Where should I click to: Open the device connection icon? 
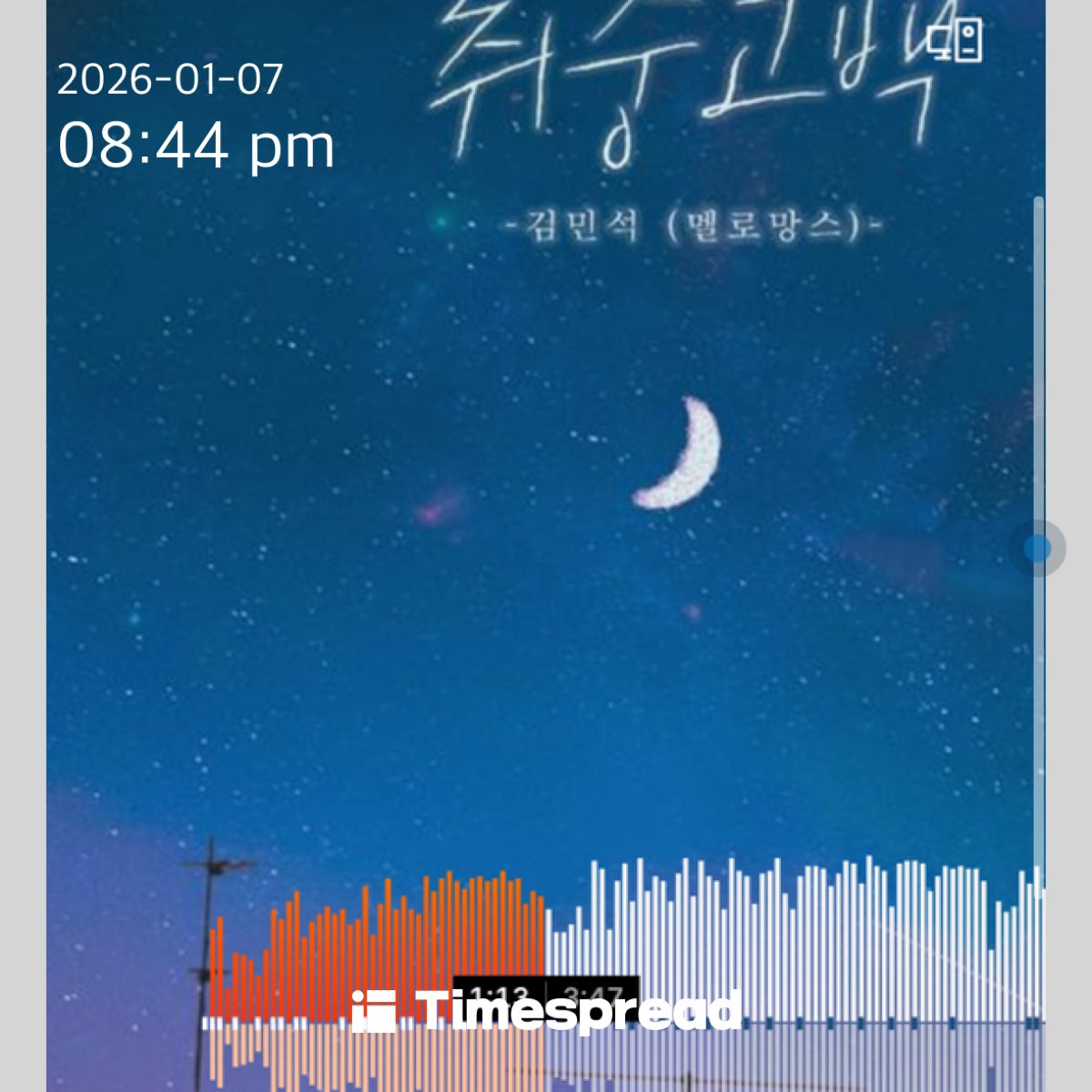[x=955, y=40]
